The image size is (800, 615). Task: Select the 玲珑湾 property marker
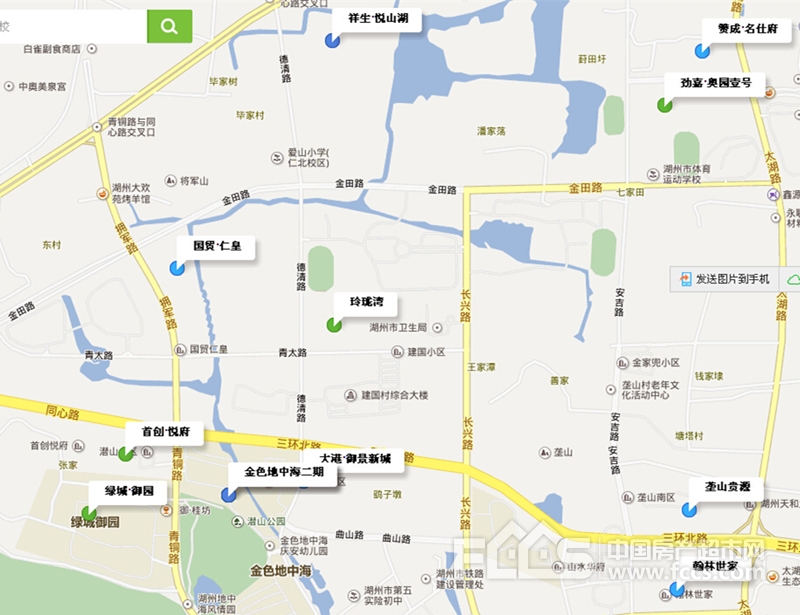[333, 324]
